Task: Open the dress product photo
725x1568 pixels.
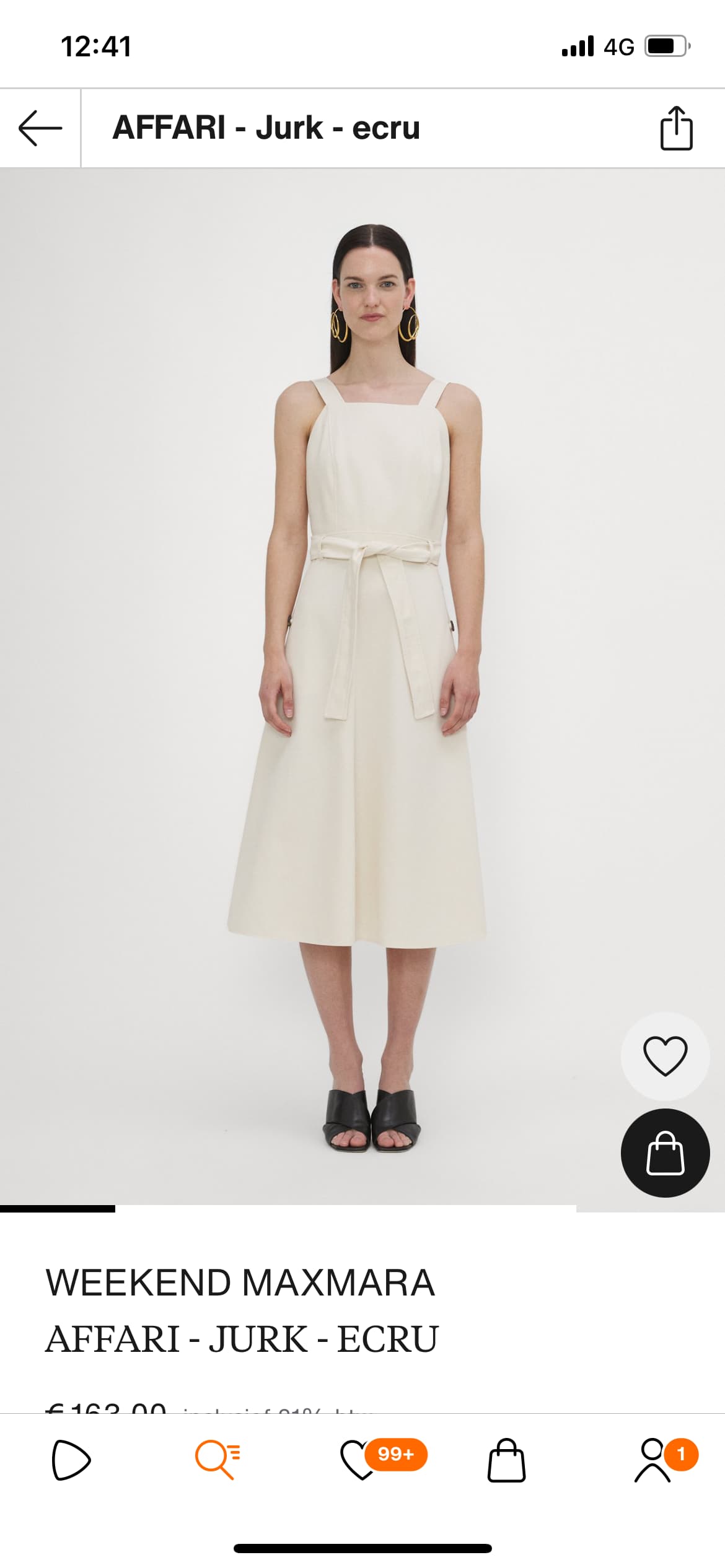Action: pos(362,686)
